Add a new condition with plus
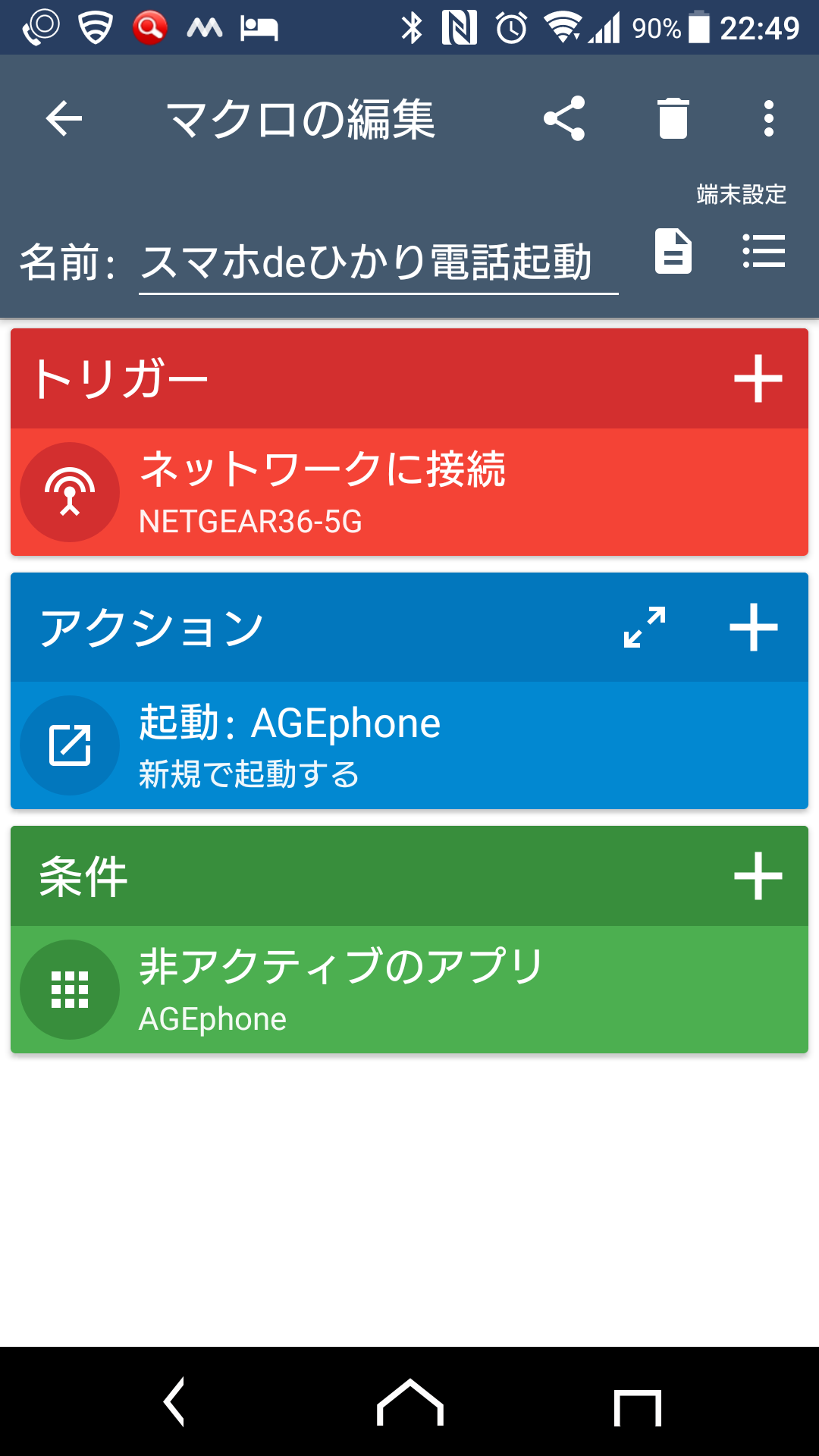The width and height of the screenshot is (819, 1456). tap(758, 876)
